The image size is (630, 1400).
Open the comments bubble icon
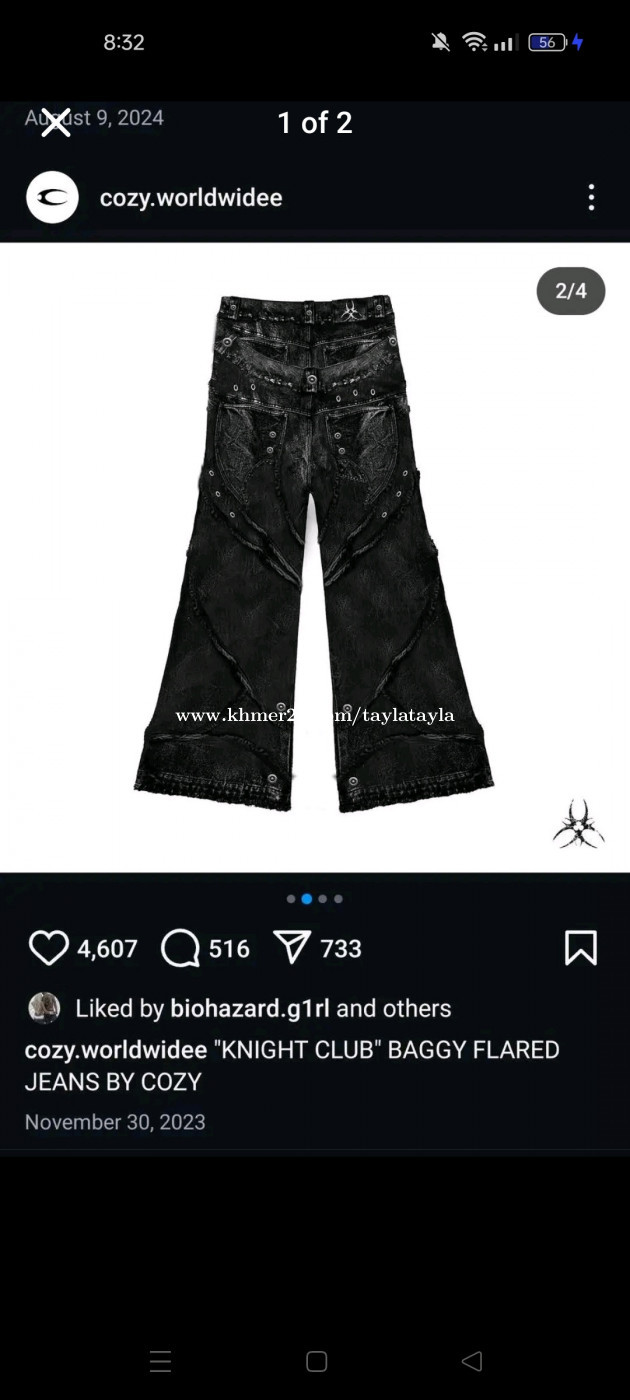tap(180, 948)
